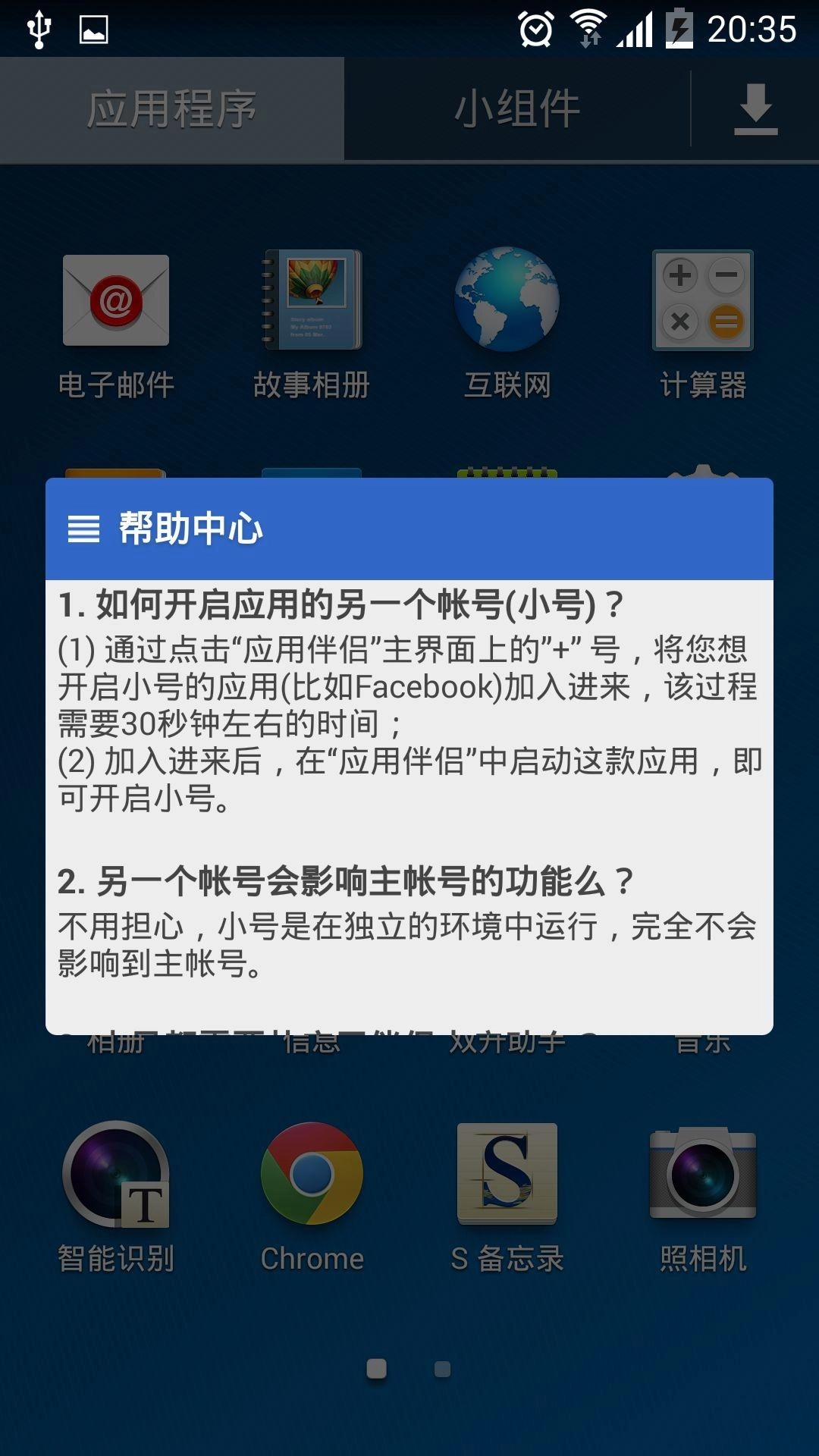Tap the 音乐 music app partially behind dialog
Viewport: 819px width, 1456px height.
(704, 1043)
